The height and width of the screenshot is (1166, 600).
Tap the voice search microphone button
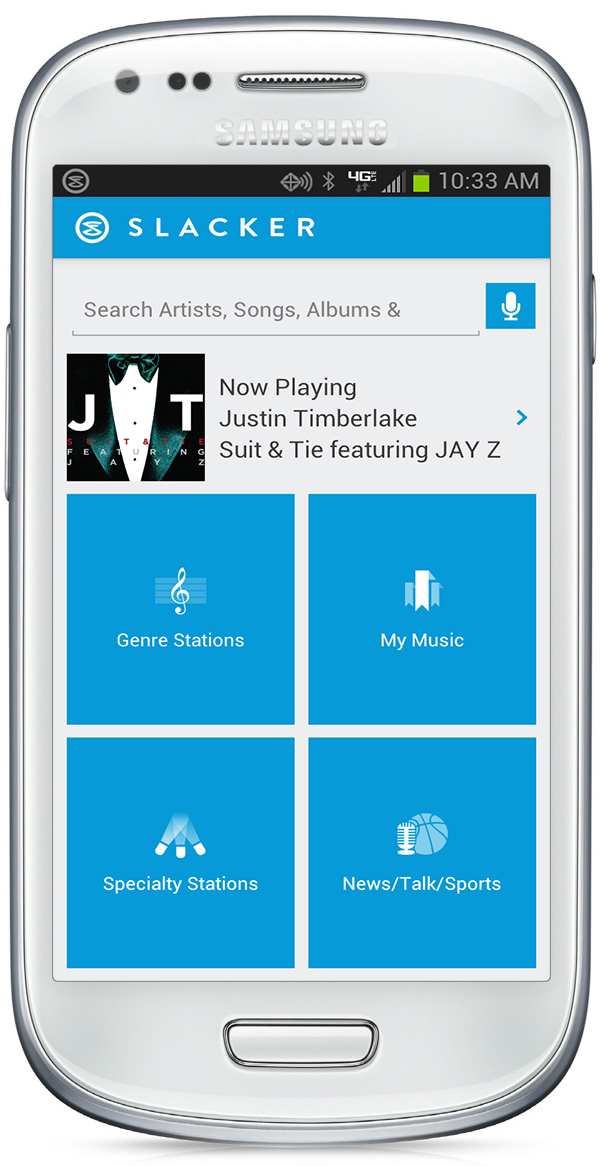point(510,306)
